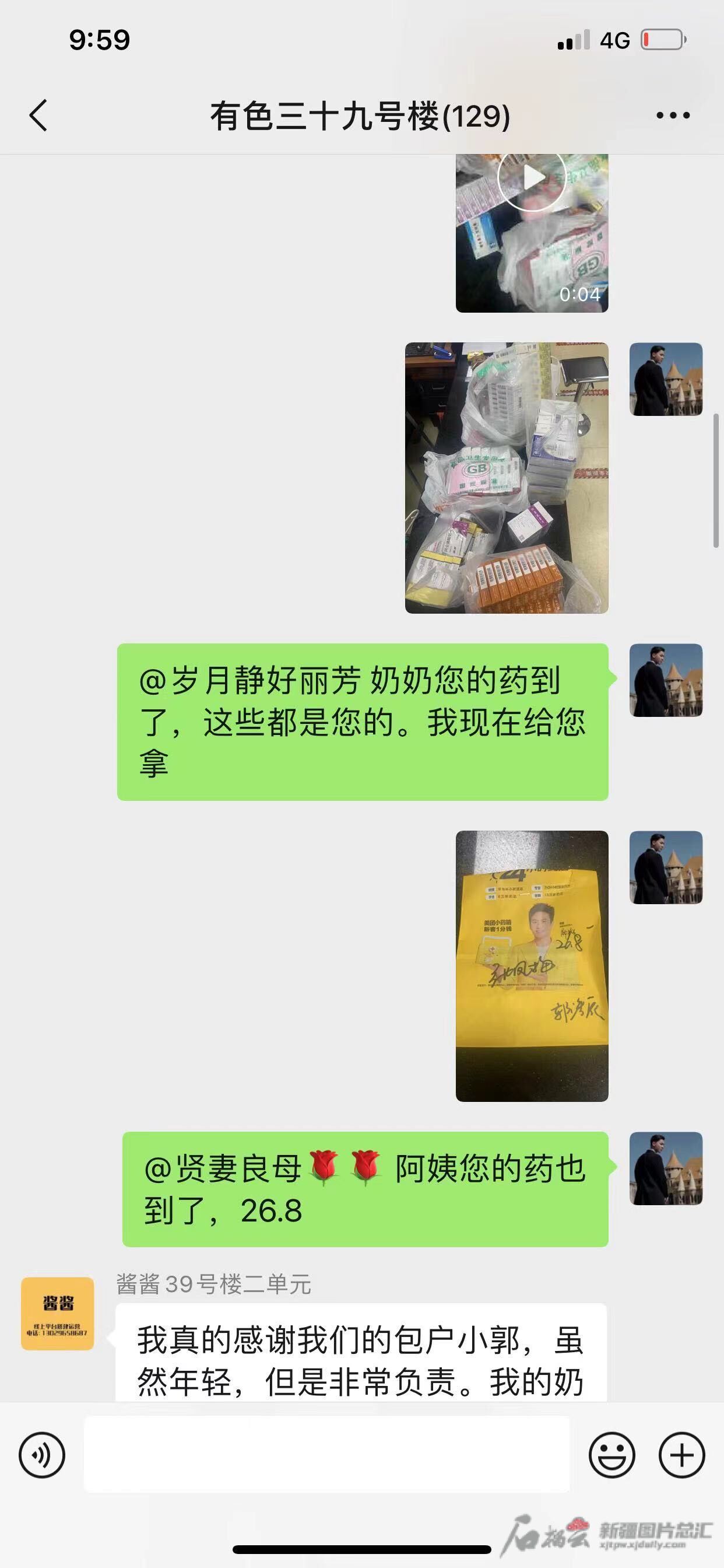Focus the message text field
724x1568 pixels.
[326, 1454]
